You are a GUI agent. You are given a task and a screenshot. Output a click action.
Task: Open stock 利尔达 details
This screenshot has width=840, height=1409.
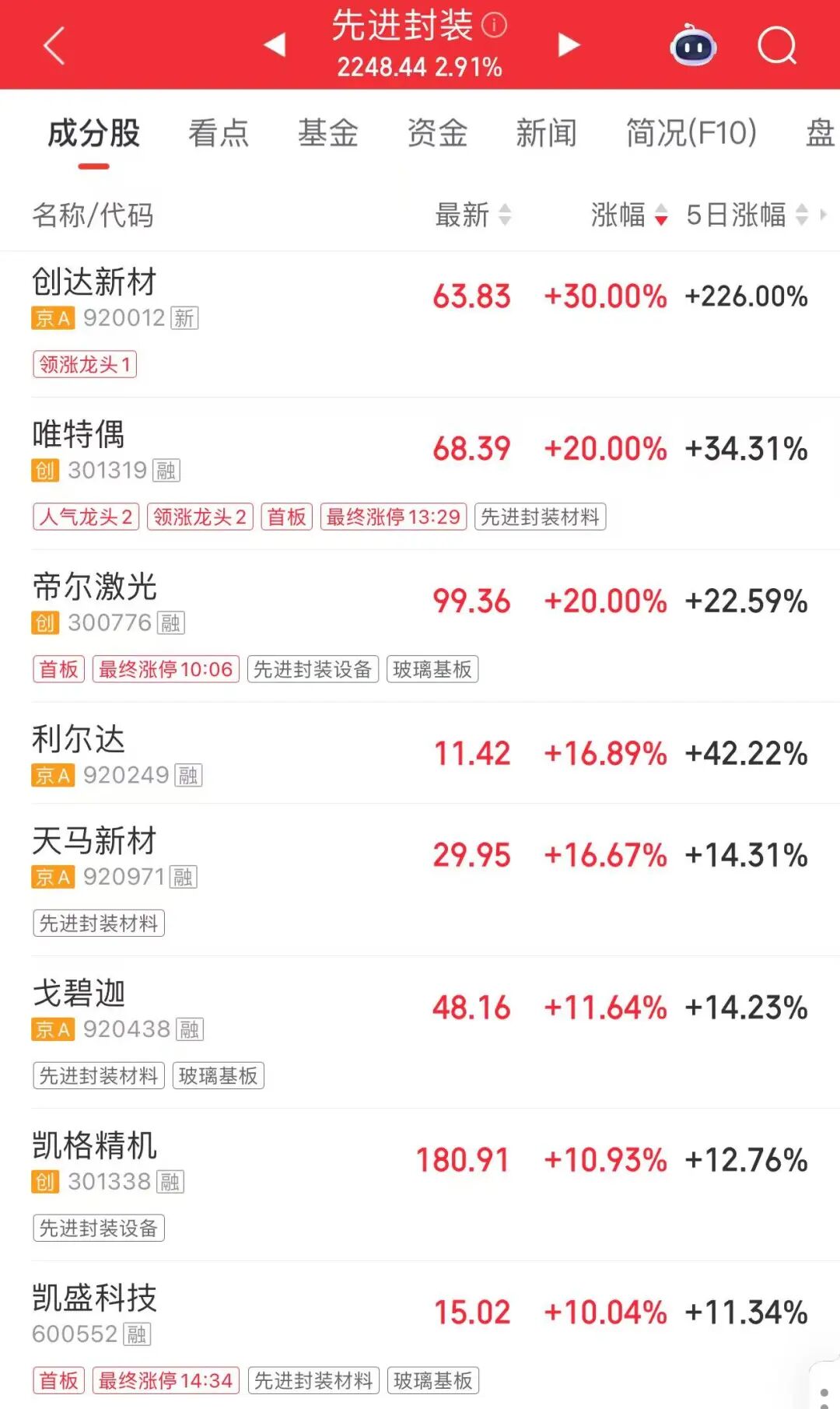tap(79, 739)
